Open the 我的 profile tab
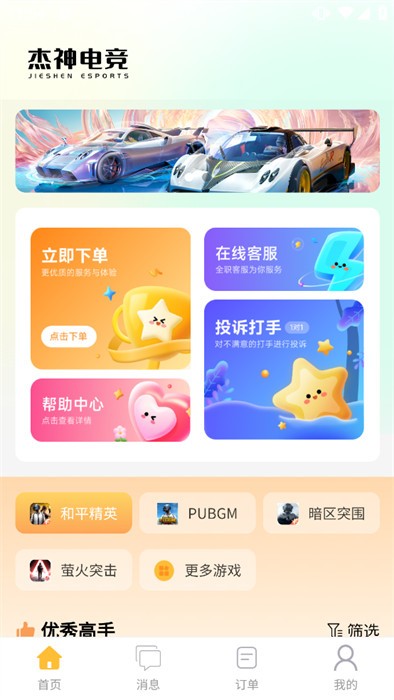The width and height of the screenshot is (394, 700). [x=345, y=668]
